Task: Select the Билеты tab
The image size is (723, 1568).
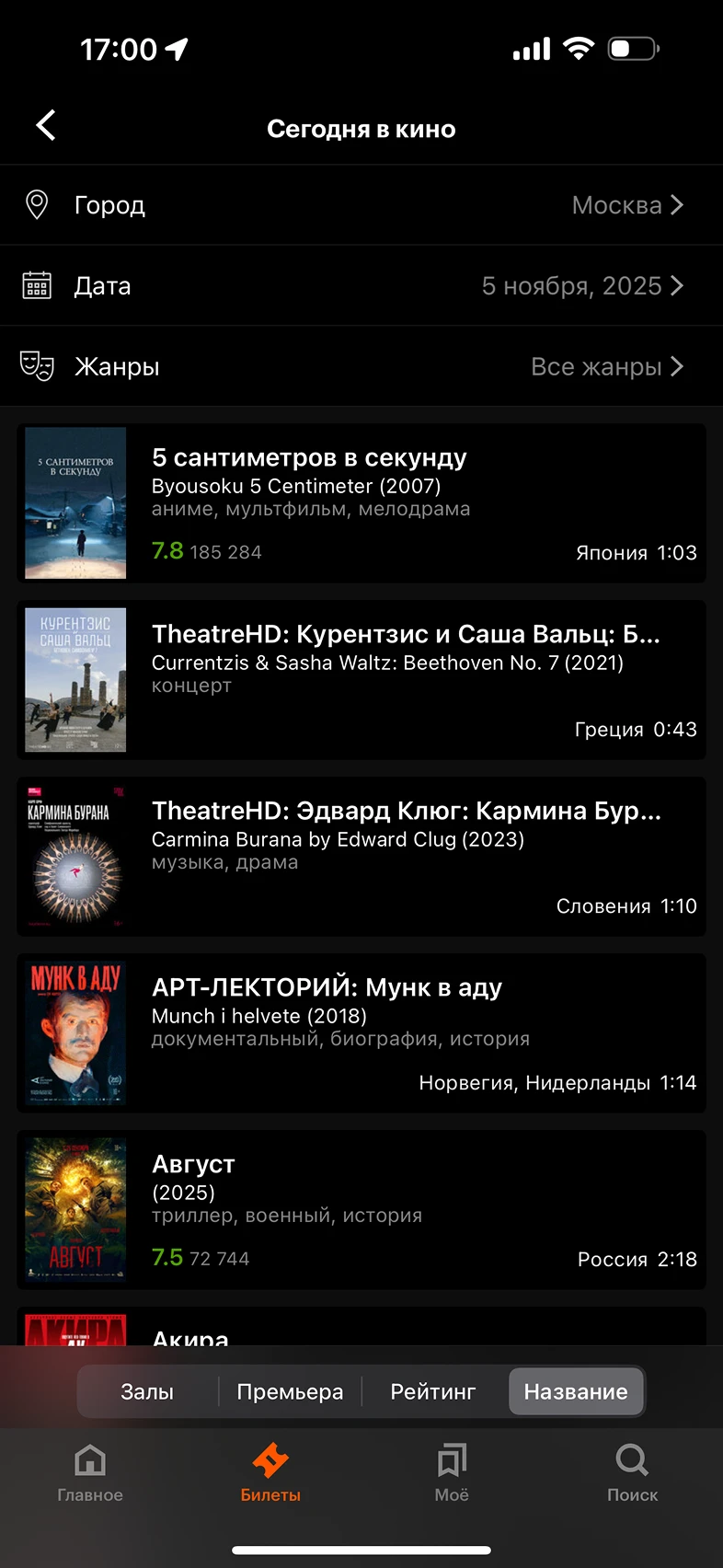Action: [270, 1472]
